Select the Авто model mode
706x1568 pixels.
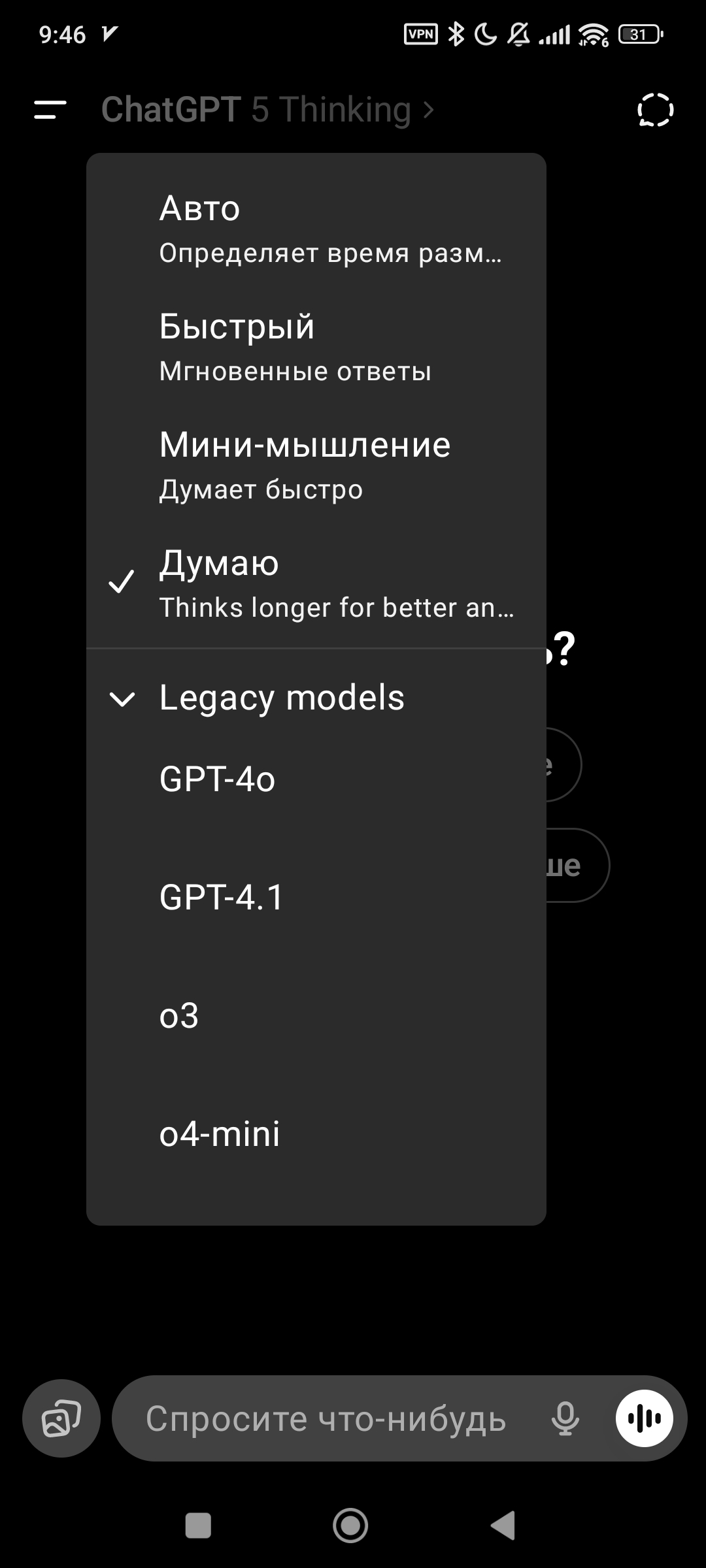tap(316, 228)
